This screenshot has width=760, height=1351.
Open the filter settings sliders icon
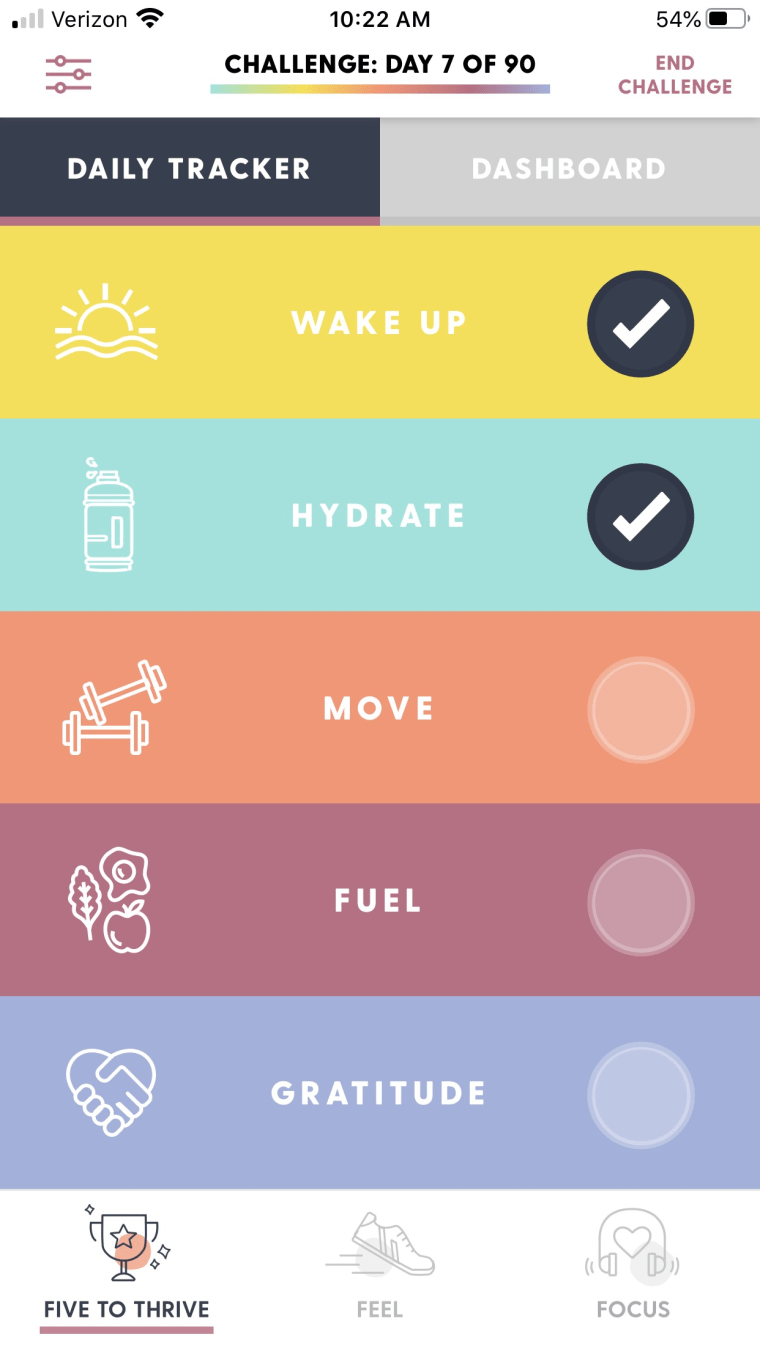click(x=70, y=73)
